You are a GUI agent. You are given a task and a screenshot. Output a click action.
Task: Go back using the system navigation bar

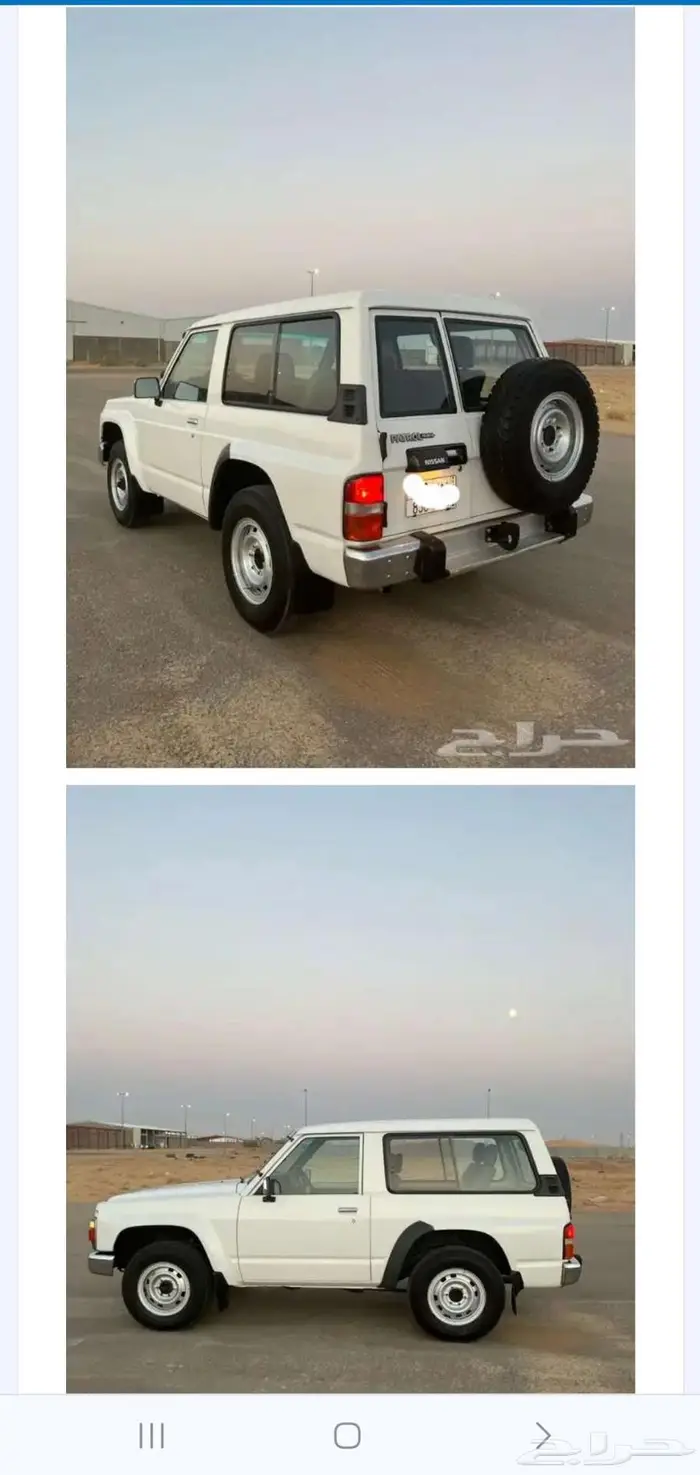click(x=543, y=1436)
